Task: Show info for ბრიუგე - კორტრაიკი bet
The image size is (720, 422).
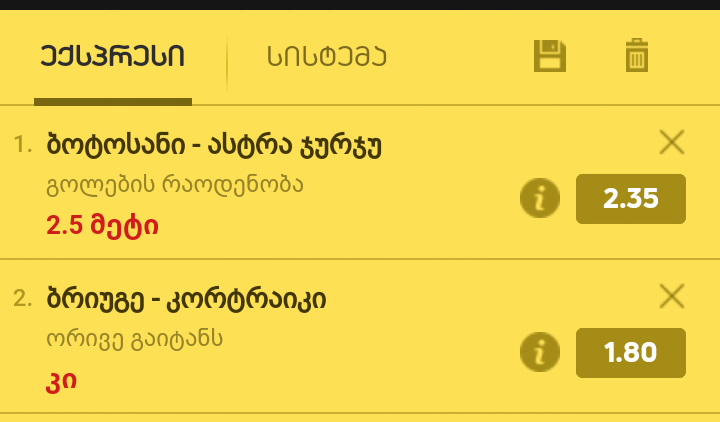Action: [x=540, y=352]
